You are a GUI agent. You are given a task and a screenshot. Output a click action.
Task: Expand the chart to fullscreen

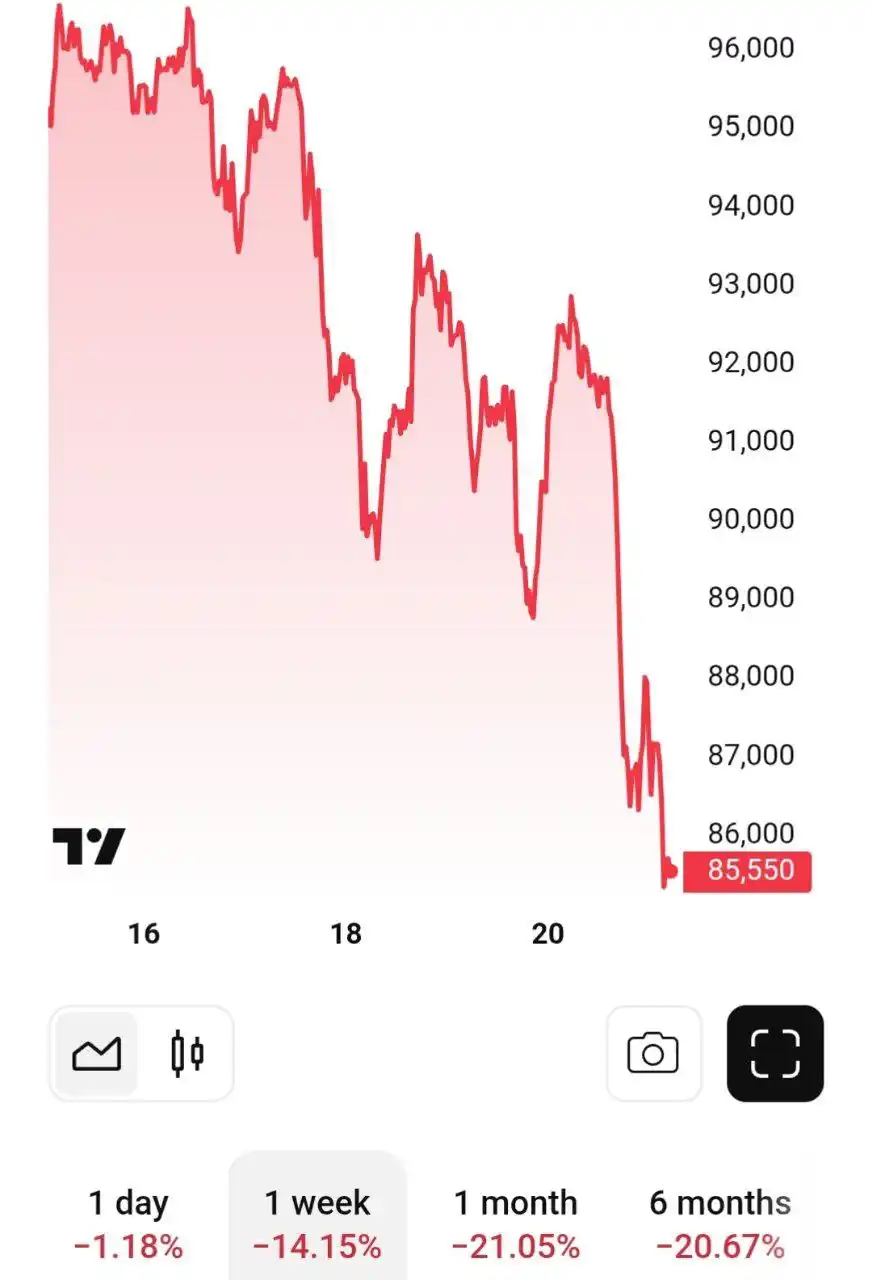[775, 1053]
